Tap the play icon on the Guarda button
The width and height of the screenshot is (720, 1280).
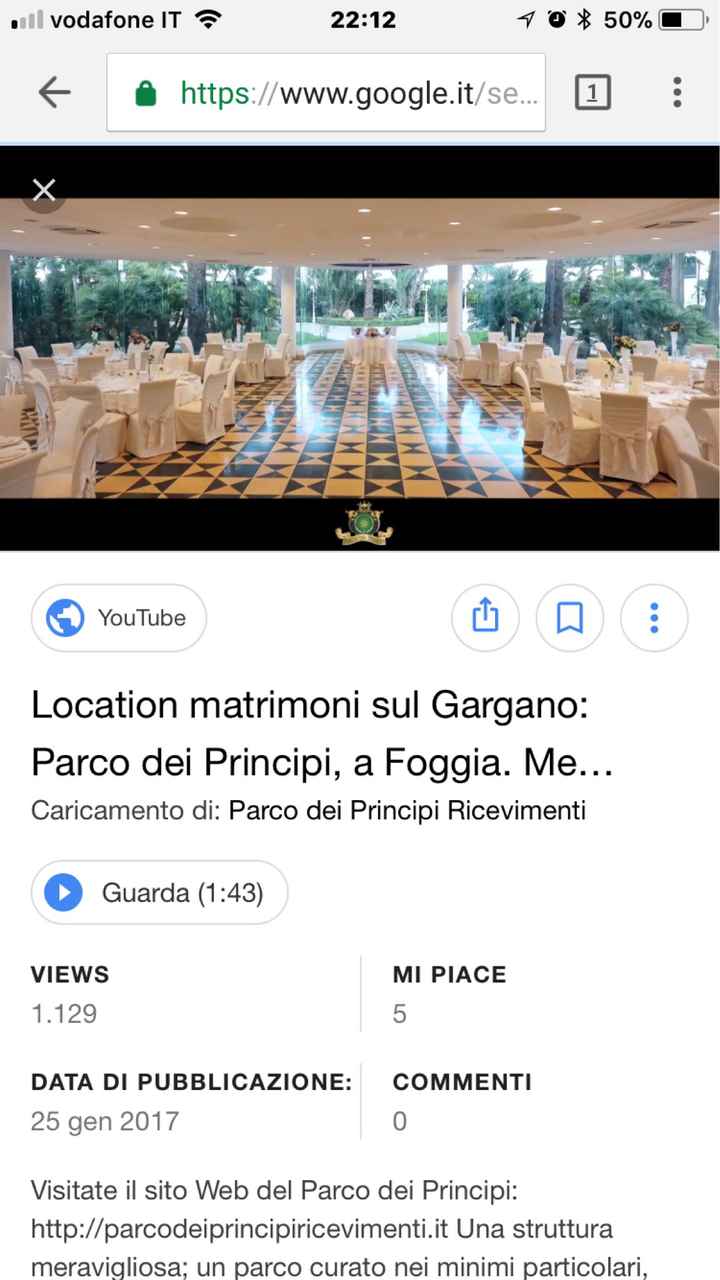coord(62,892)
